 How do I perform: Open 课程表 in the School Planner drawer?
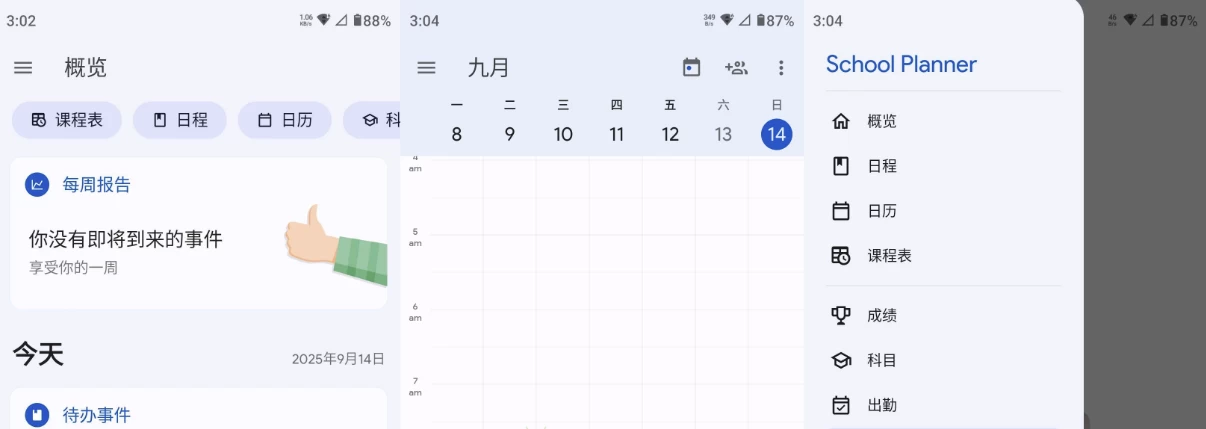coord(889,255)
